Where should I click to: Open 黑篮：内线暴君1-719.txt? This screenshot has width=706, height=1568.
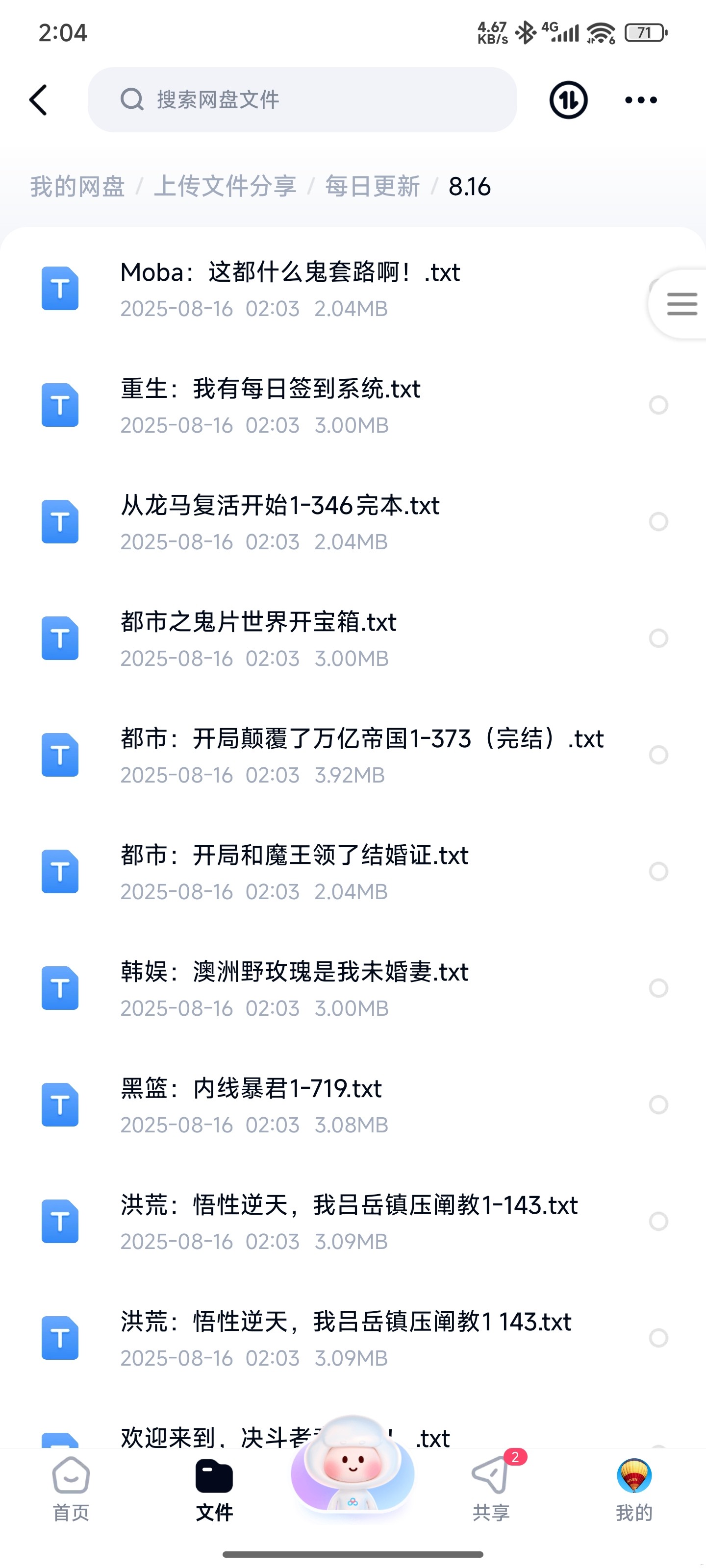(251, 1105)
